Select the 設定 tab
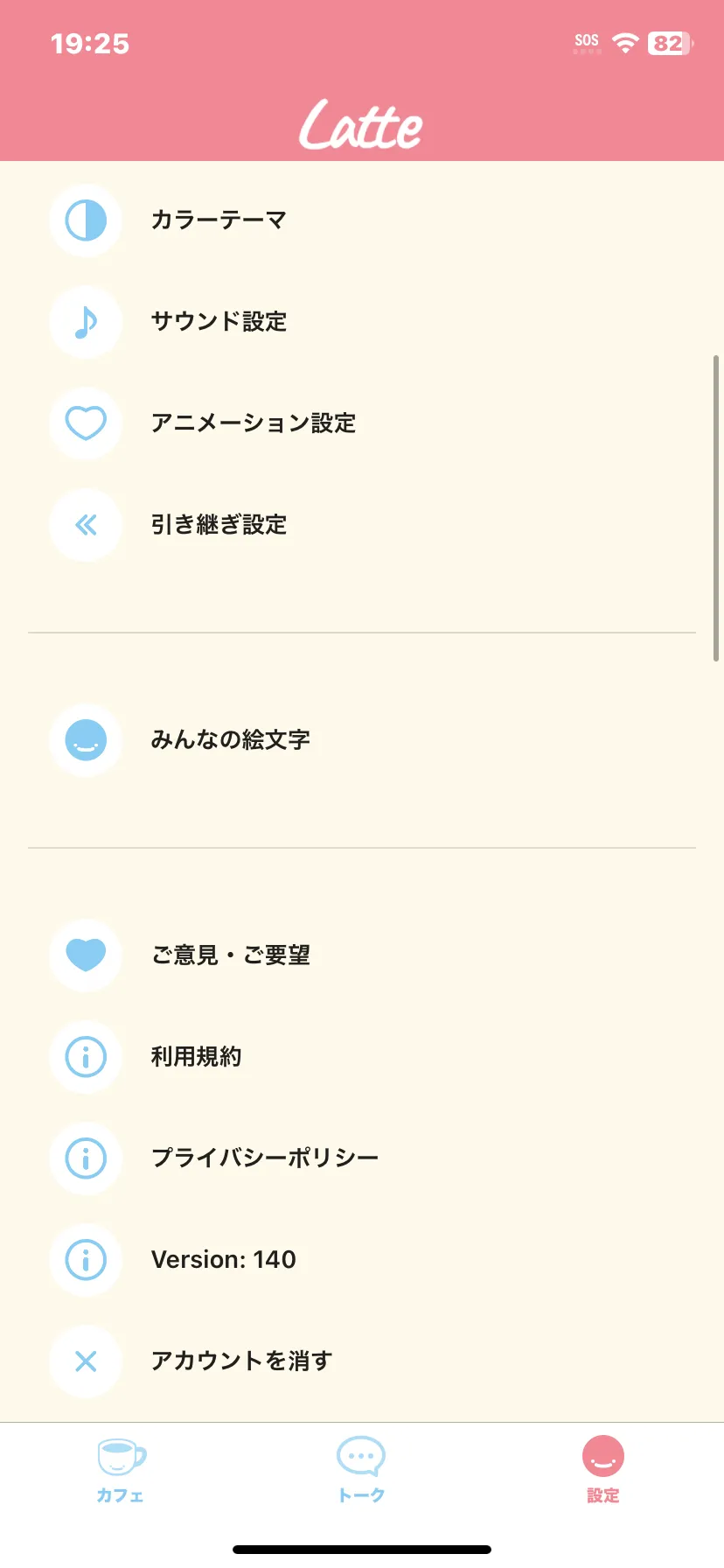The image size is (724, 1568). coord(603,1470)
